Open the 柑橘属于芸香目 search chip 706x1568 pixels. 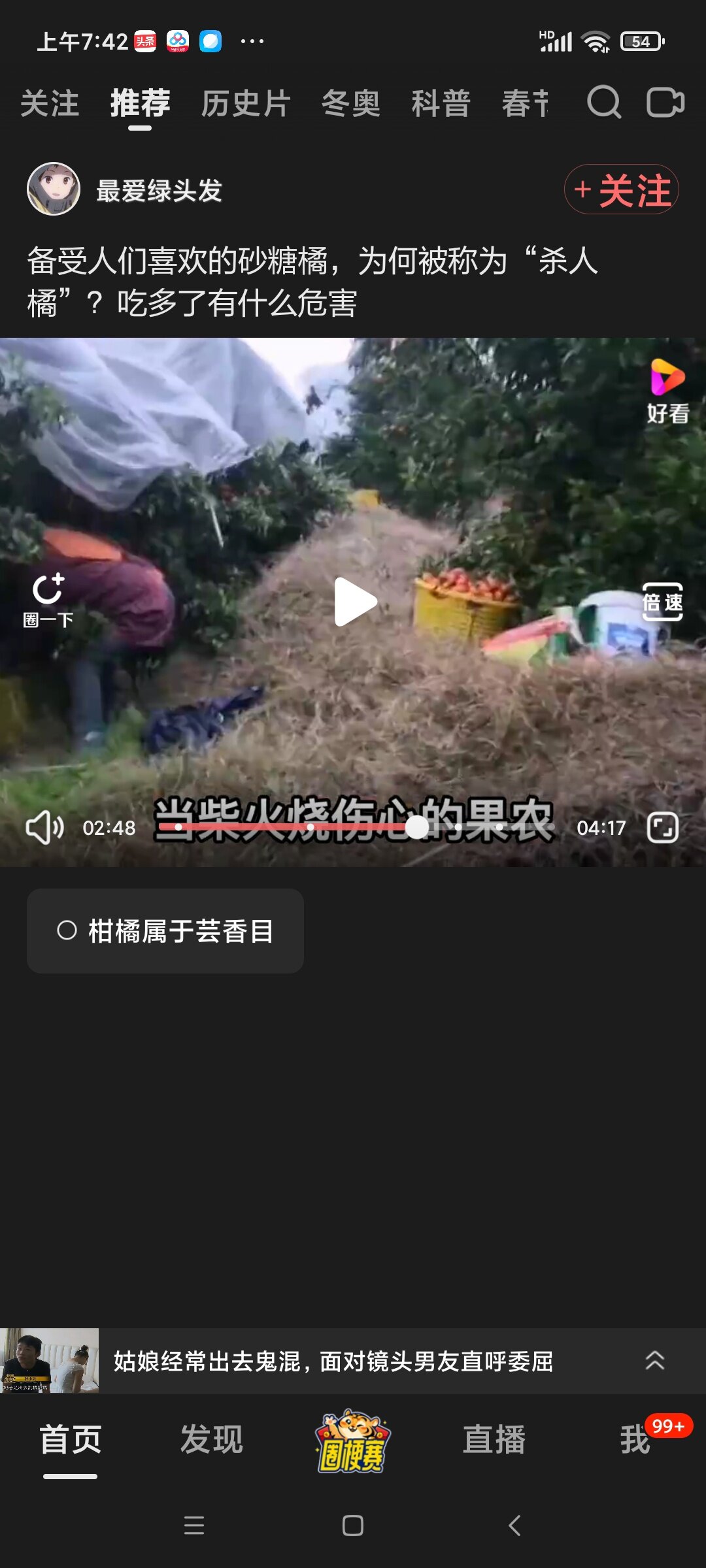click(165, 931)
